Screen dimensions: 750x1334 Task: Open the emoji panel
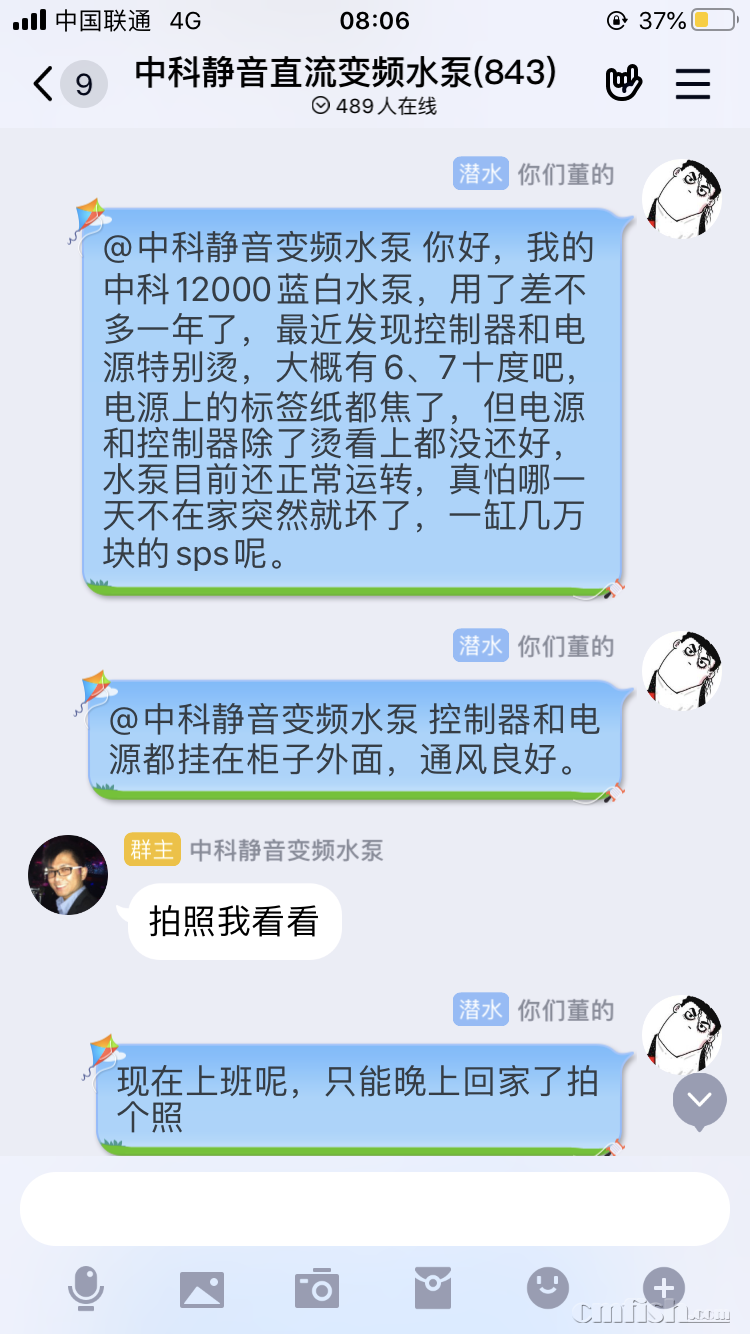[x=547, y=1289]
